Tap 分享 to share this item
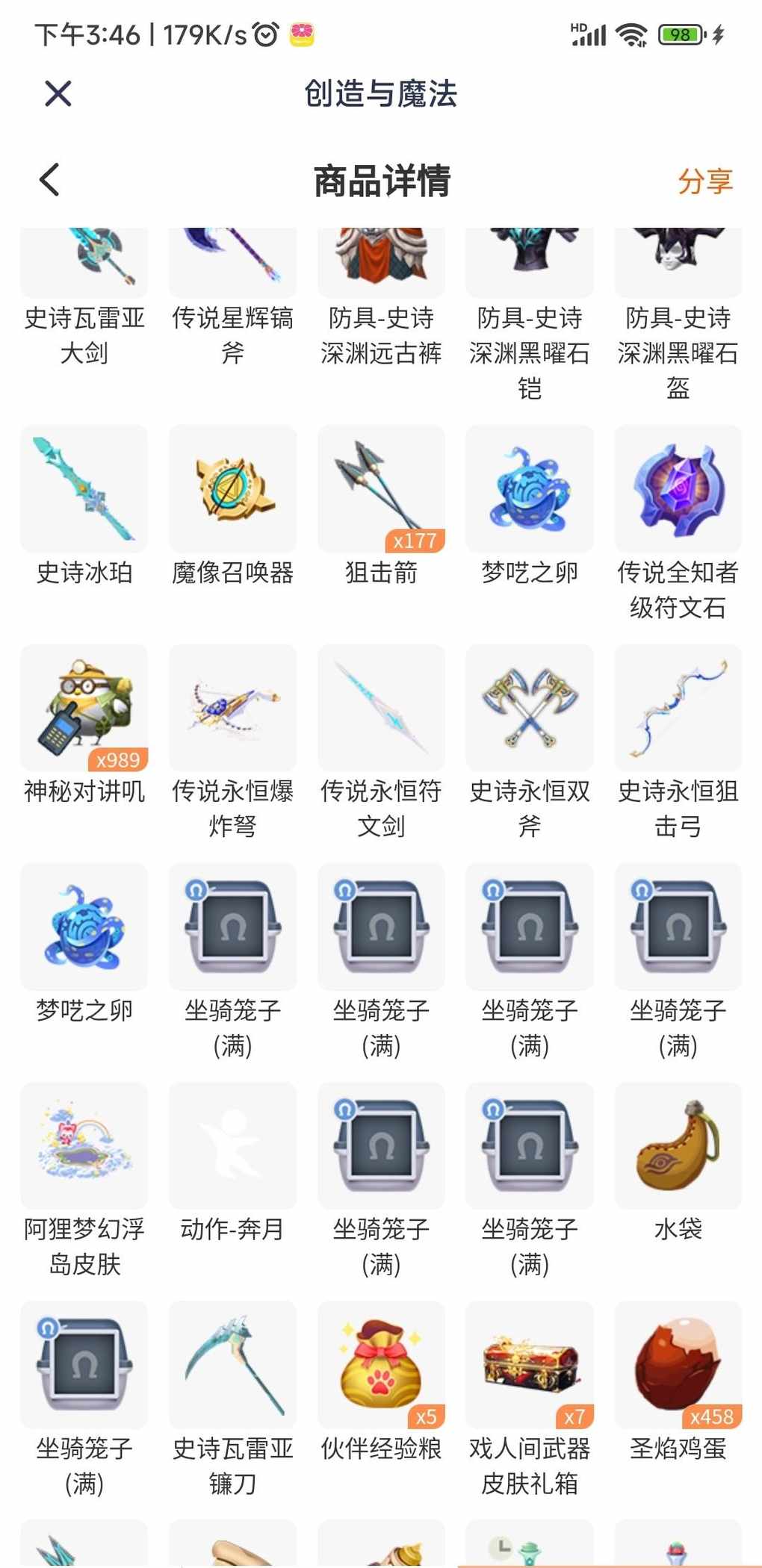Screen dimensions: 762x1568 pyautogui.click(x=704, y=181)
